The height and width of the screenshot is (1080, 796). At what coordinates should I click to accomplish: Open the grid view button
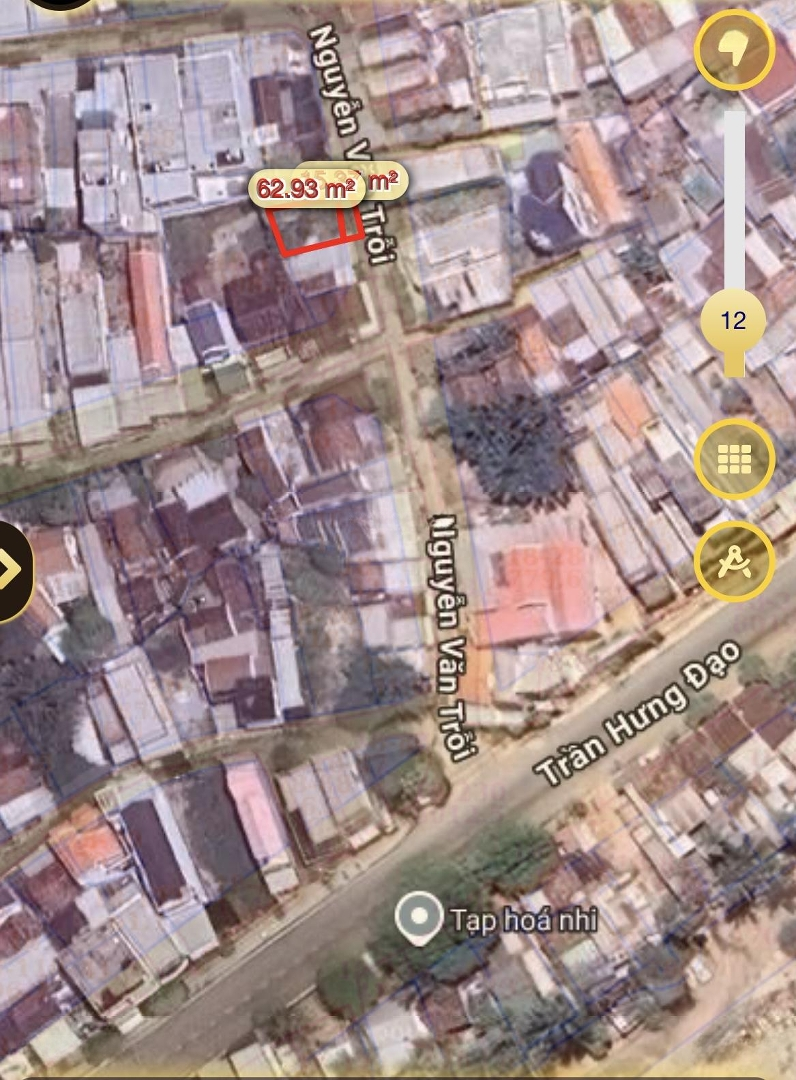(x=734, y=459)
